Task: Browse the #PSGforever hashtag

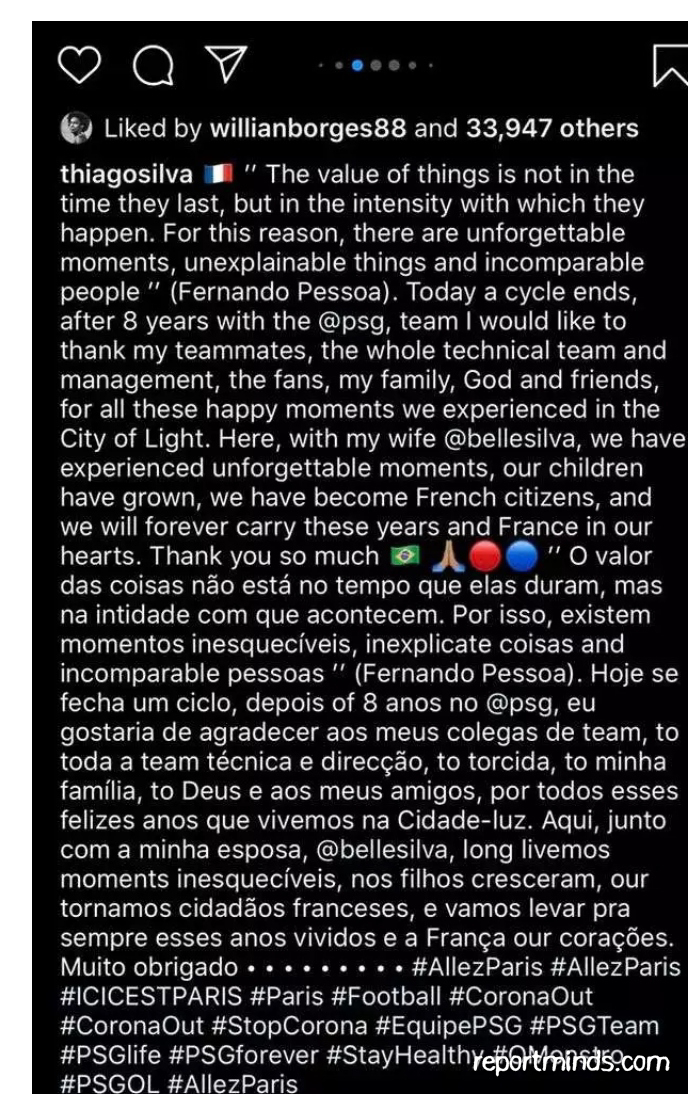Action: (246, 1054)
